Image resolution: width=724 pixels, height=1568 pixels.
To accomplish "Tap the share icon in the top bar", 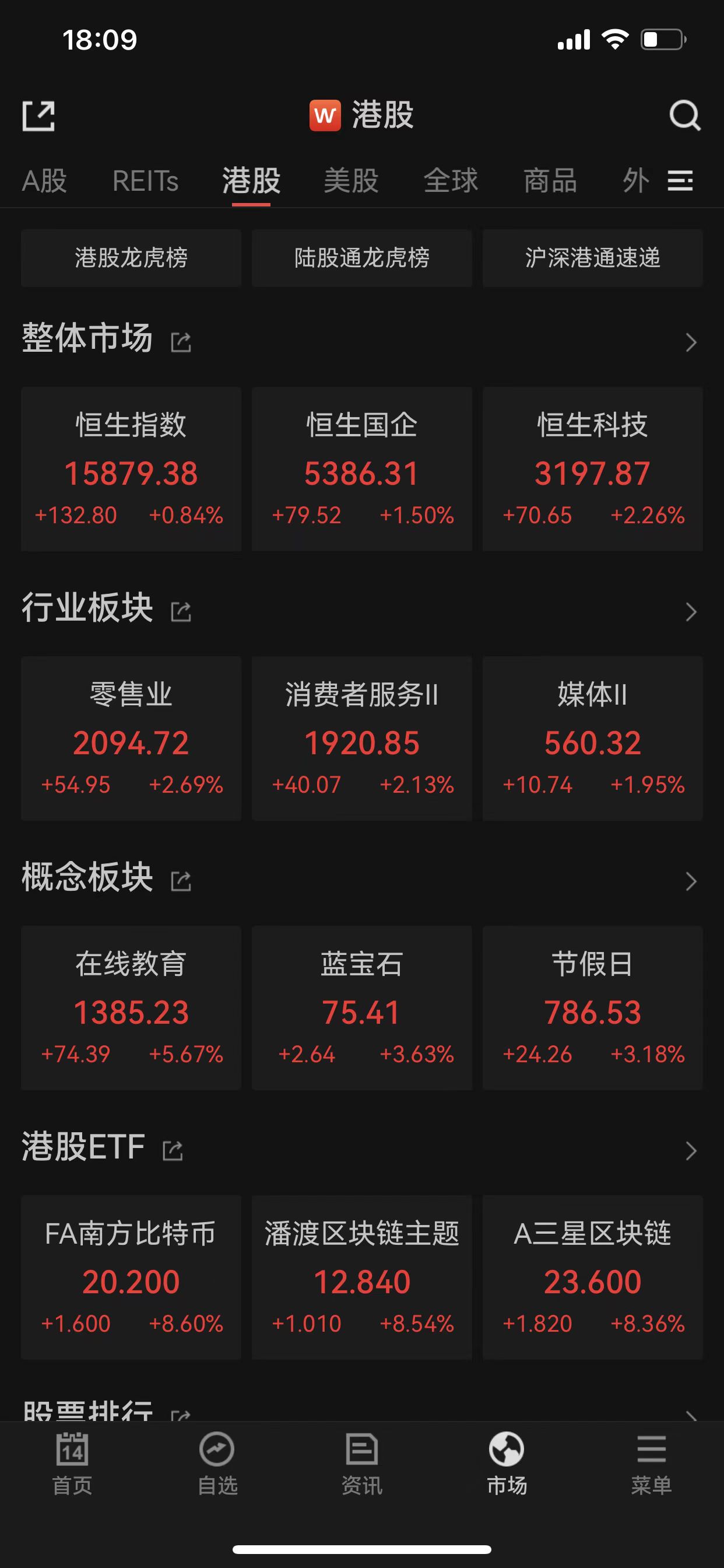I will pyautogui.click(x=38, y=116).
